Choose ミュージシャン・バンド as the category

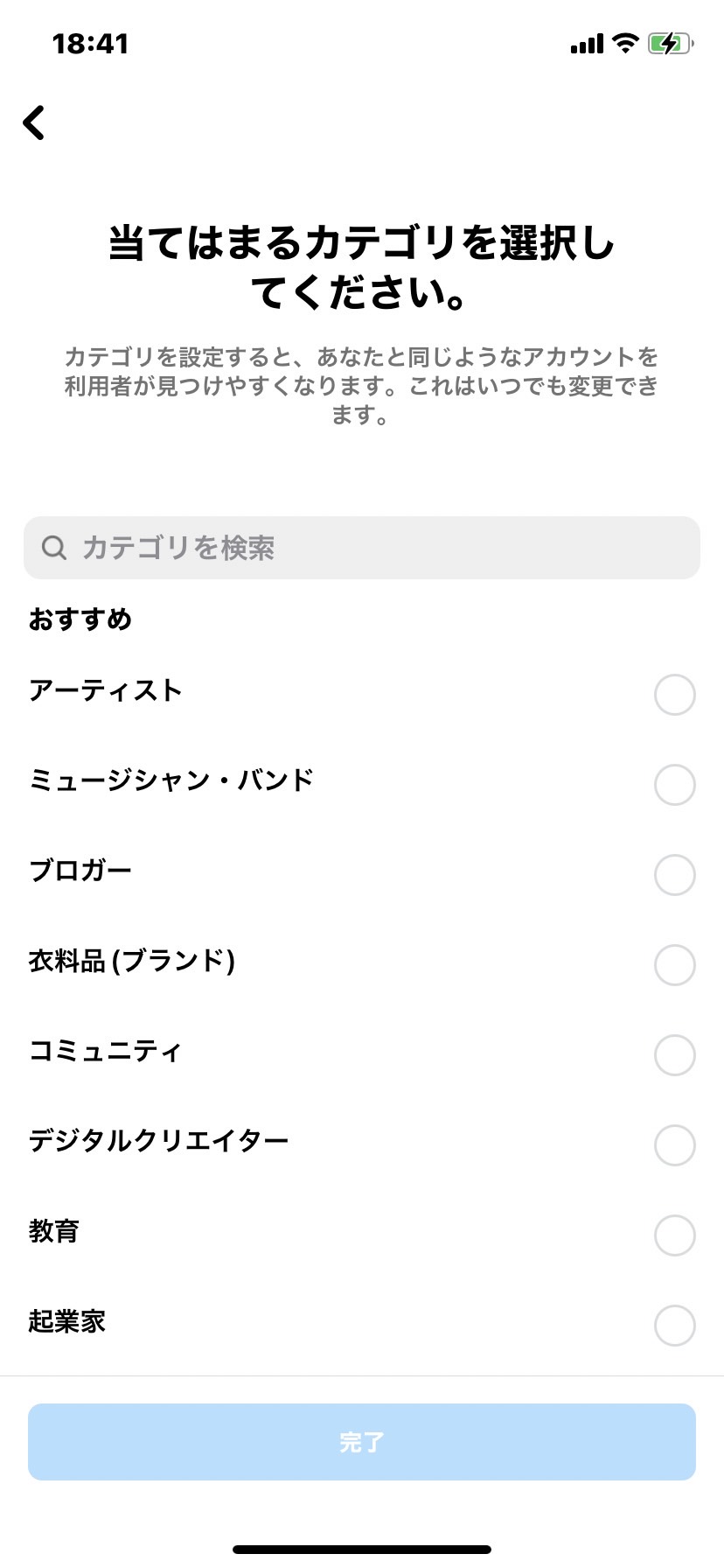362,784
